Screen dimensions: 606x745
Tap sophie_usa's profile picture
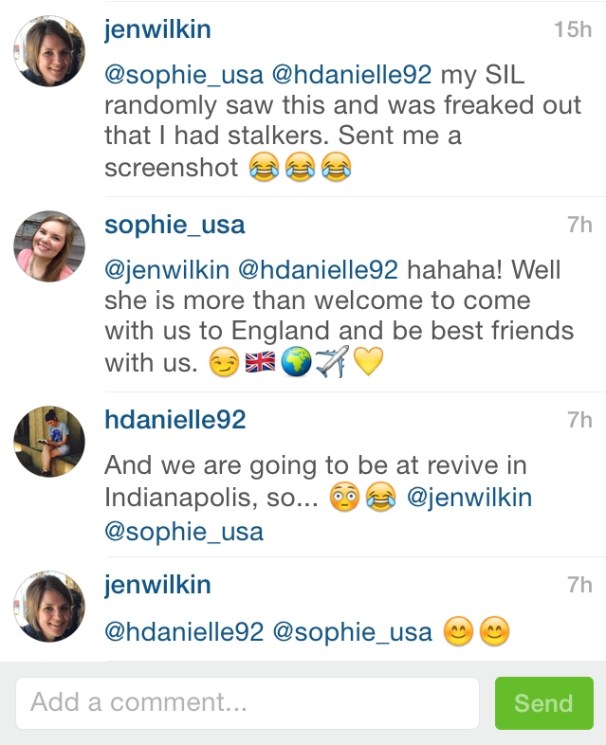(x=49, y=246)
